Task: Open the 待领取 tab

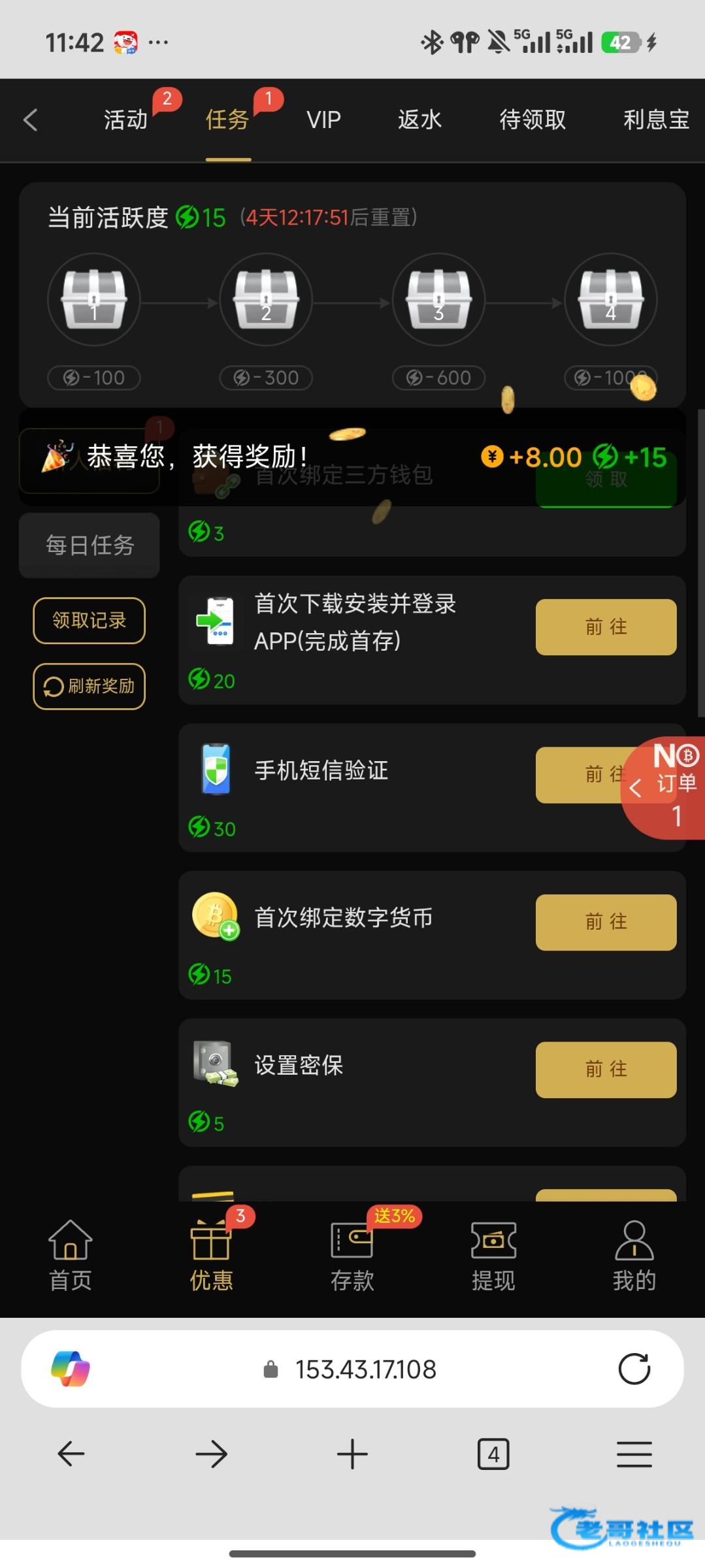Action: (x=533, y=120)
